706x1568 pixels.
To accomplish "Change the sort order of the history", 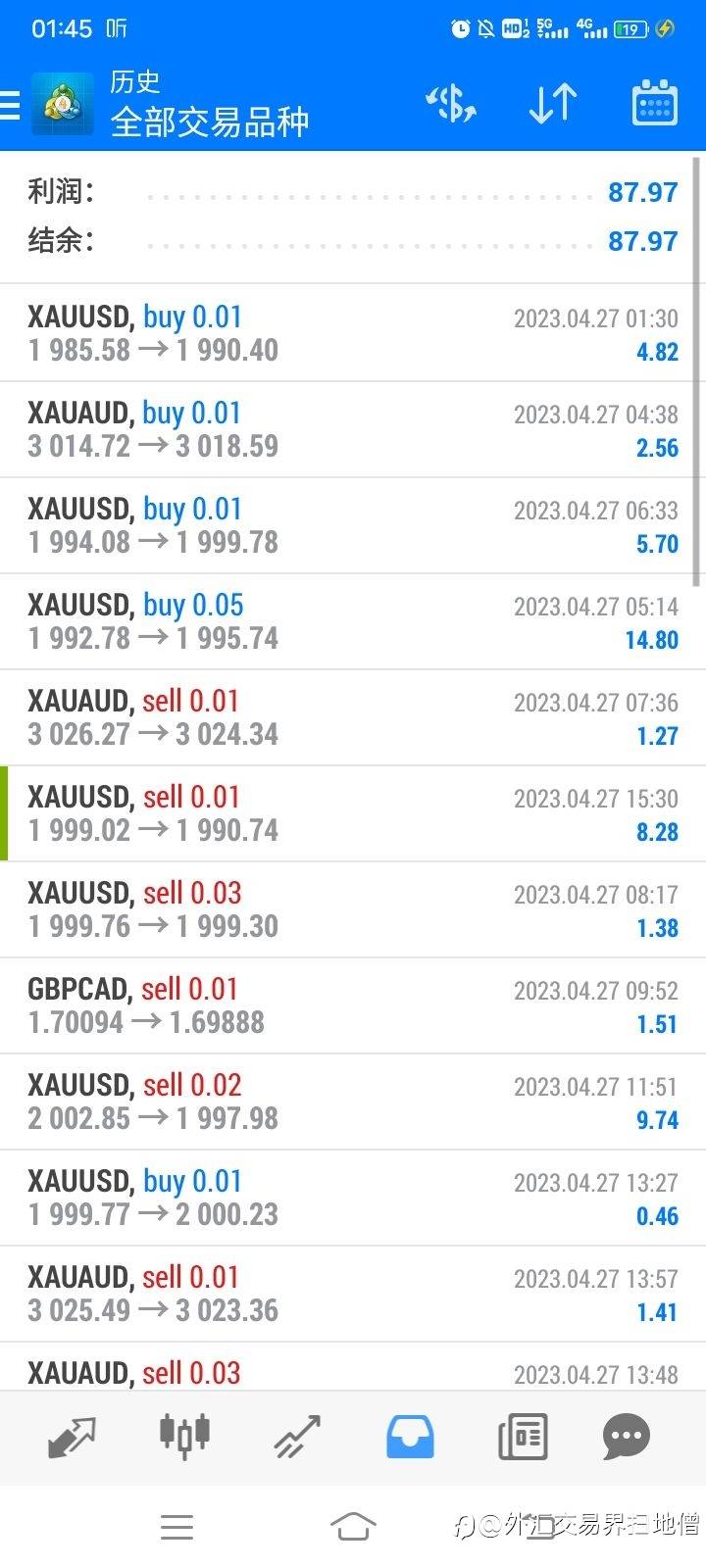I will (552, 104).
